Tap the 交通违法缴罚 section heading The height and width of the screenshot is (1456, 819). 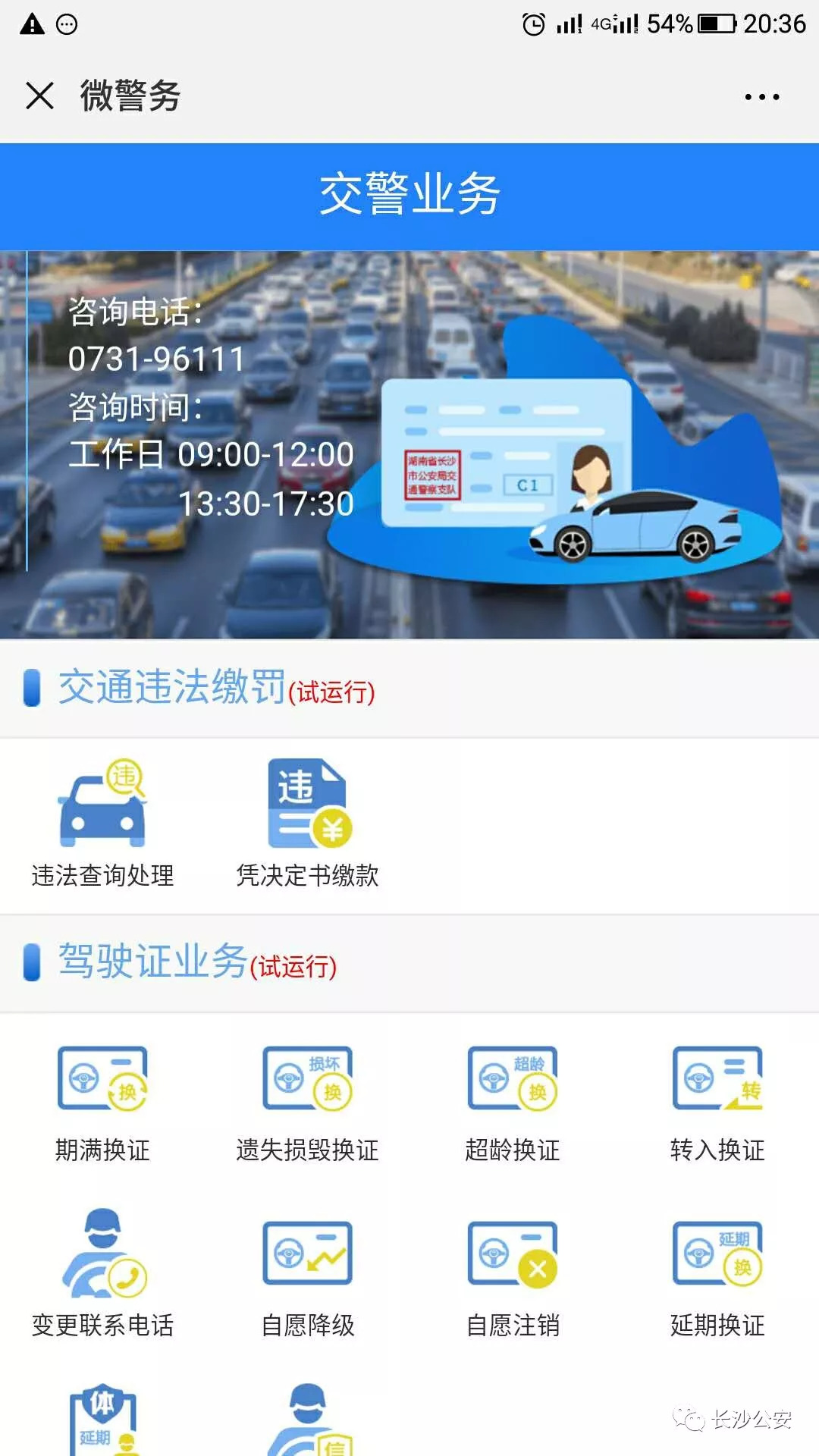click(x=171, y=690)
